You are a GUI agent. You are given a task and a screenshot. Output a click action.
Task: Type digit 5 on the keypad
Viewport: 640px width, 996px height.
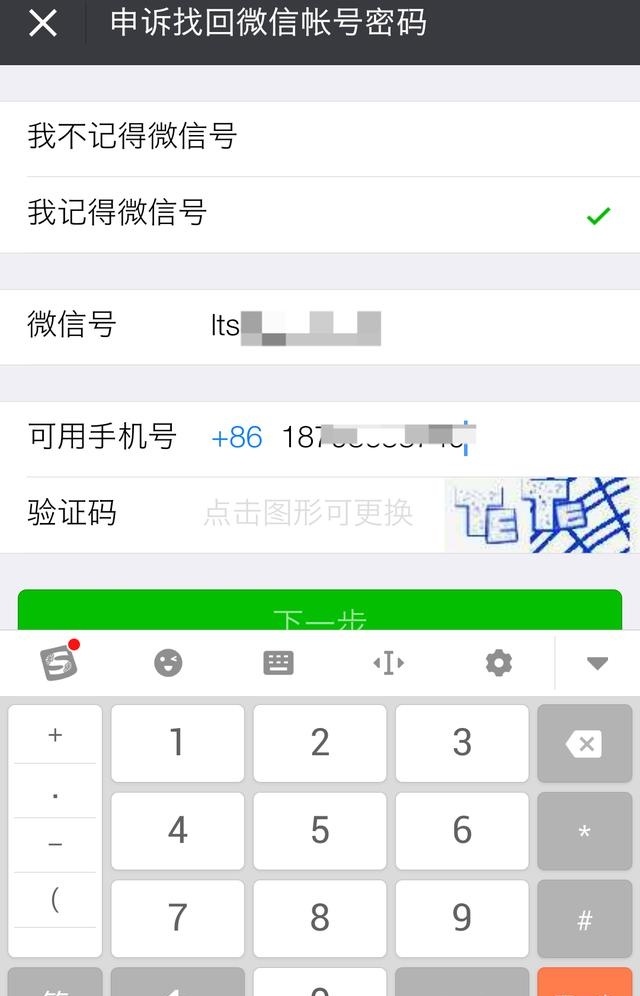[x=320, y=830]
